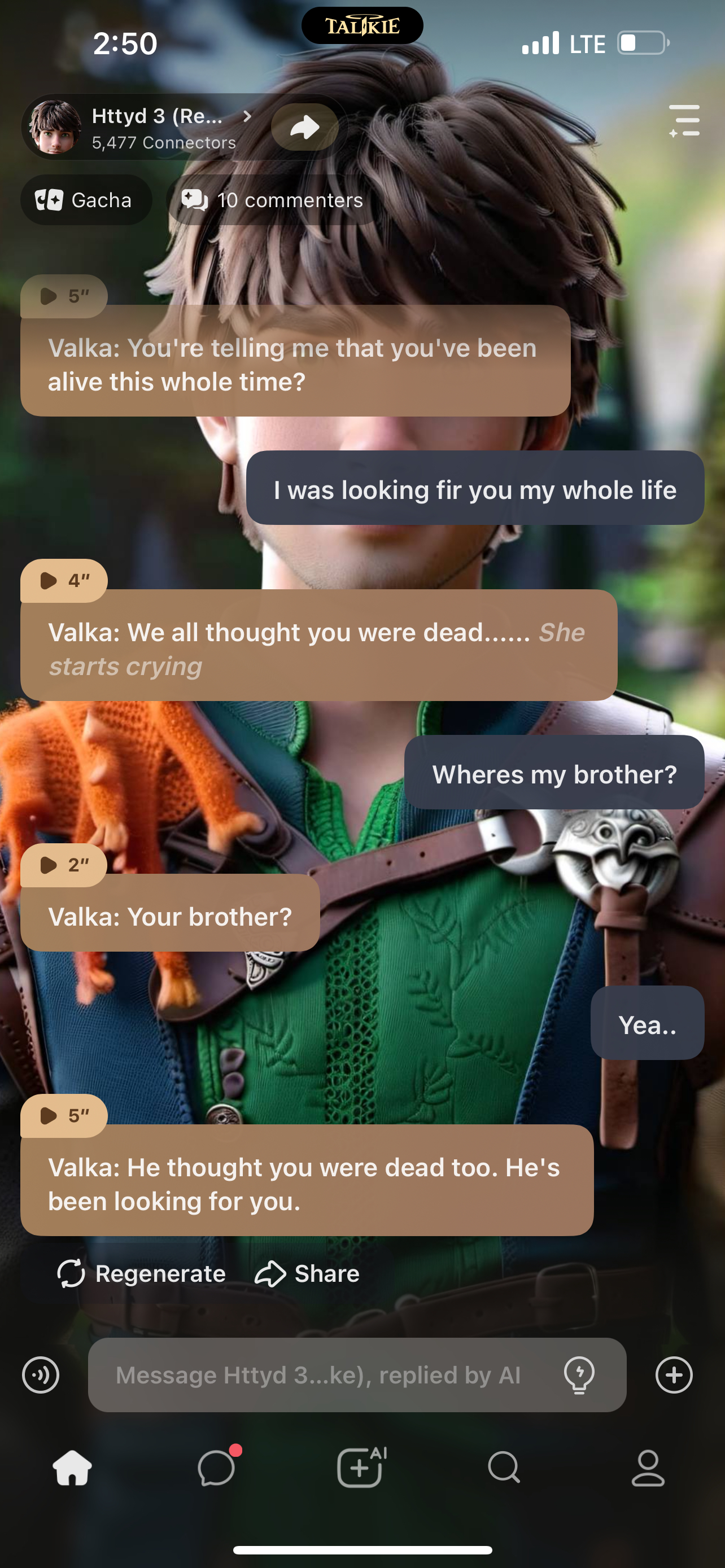725x1568 pixels.
Task: Share the latest Valka message
Action: click(307, 1273)
